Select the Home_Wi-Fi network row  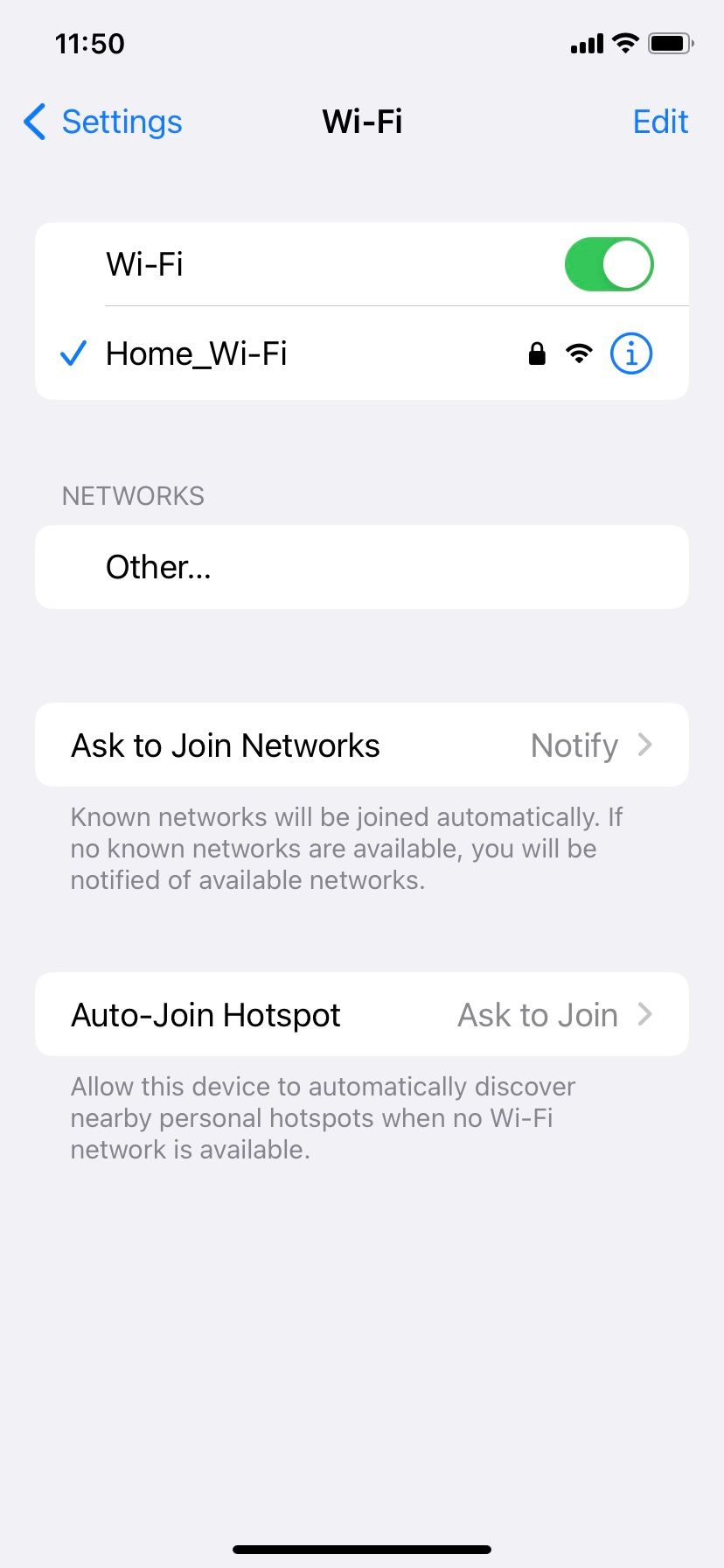click(262, 353)
